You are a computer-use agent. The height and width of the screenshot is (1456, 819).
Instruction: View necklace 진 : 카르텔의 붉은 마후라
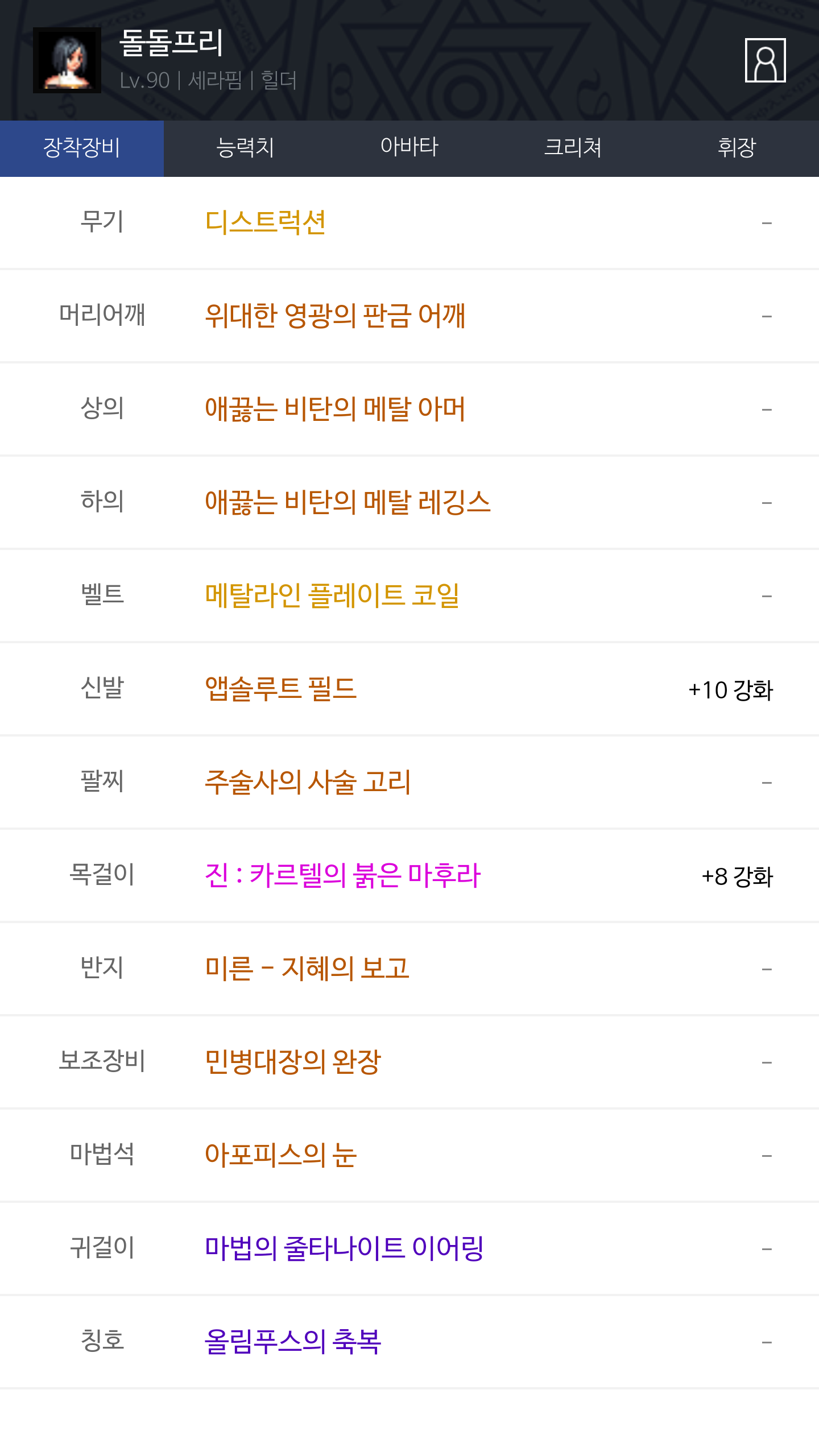tap(343, 875)
